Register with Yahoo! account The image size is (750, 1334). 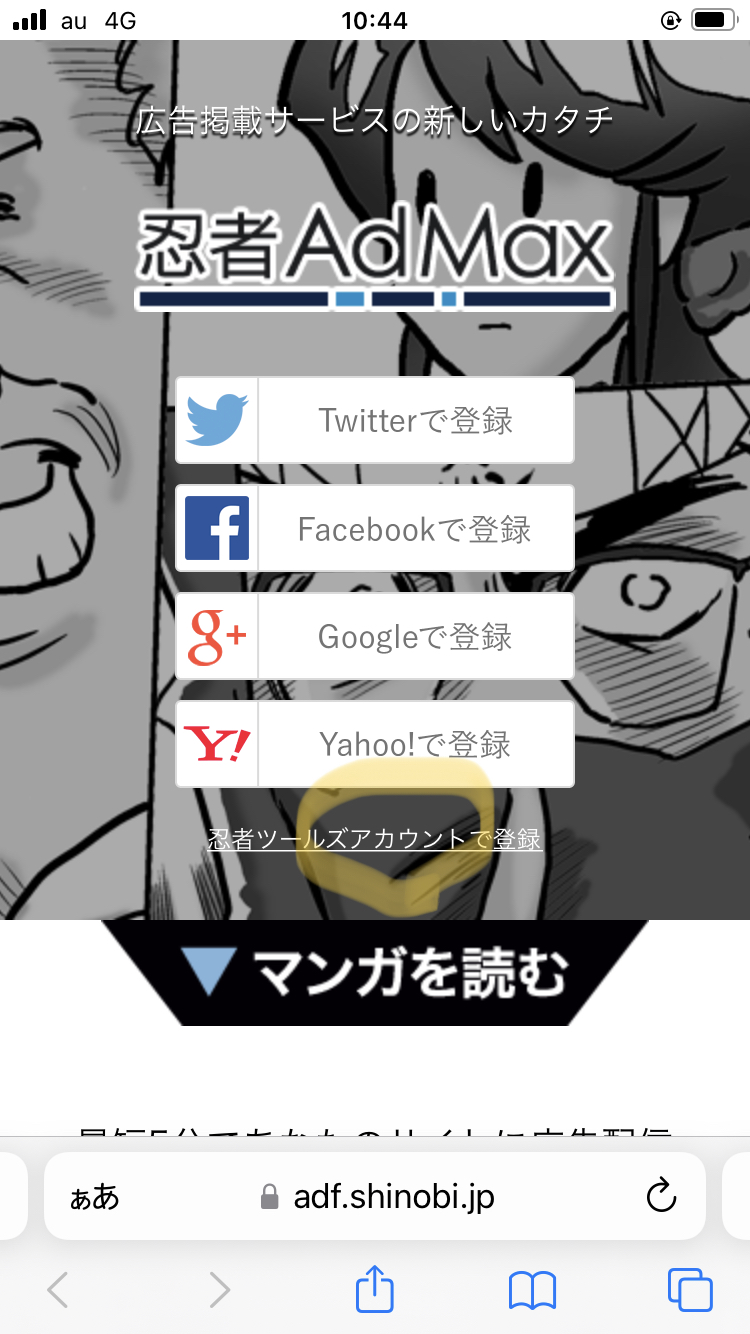click(375, 744)
